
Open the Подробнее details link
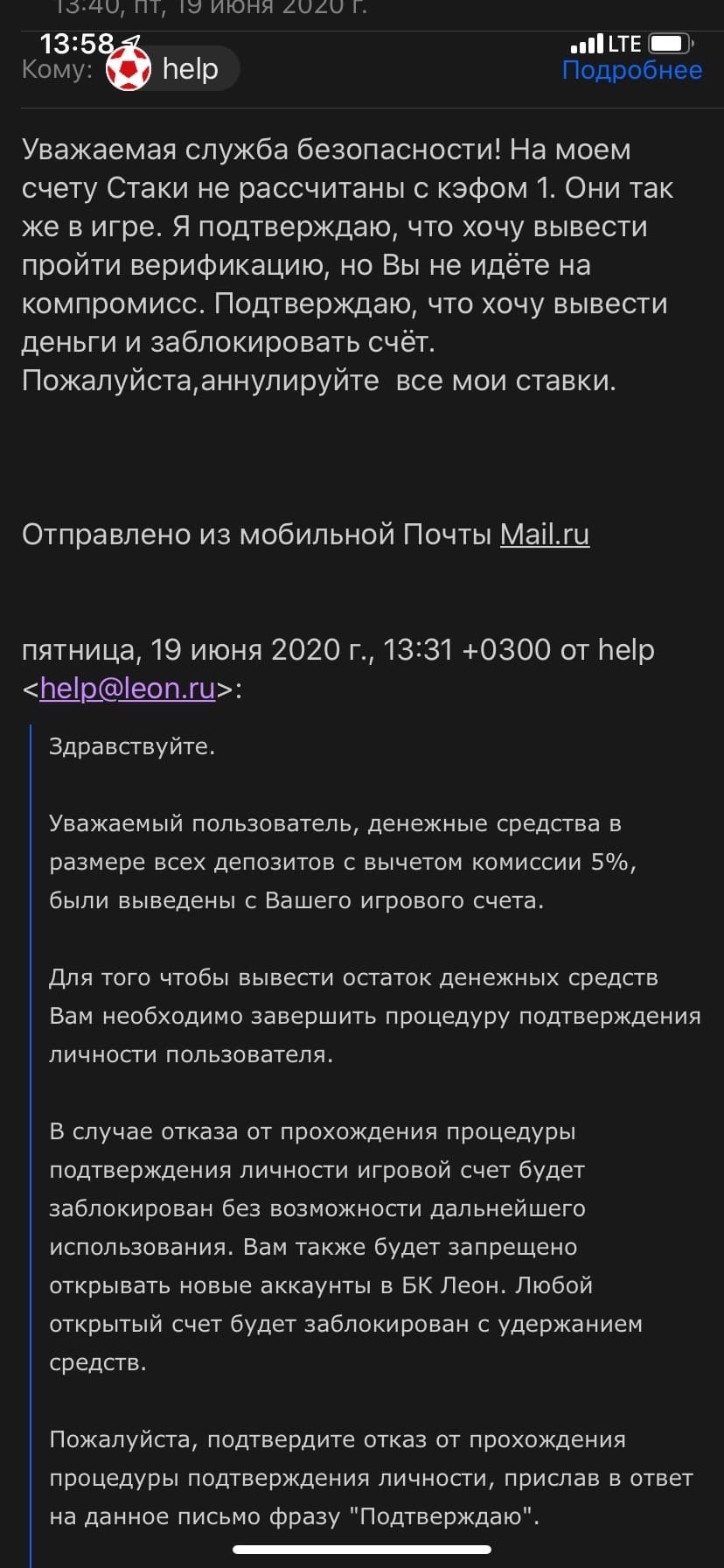[631, 70]
